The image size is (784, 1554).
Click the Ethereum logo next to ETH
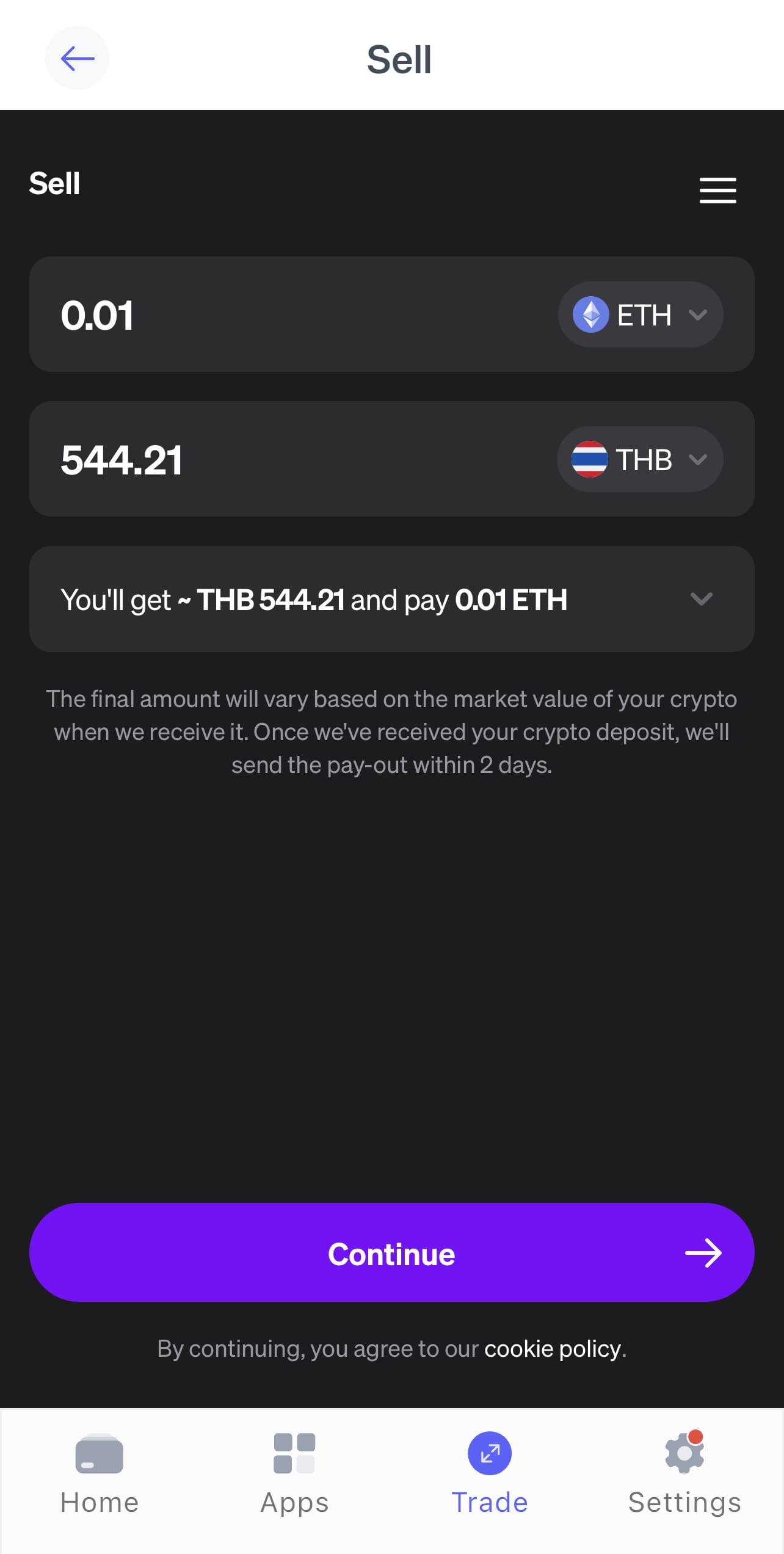(591, 314)
